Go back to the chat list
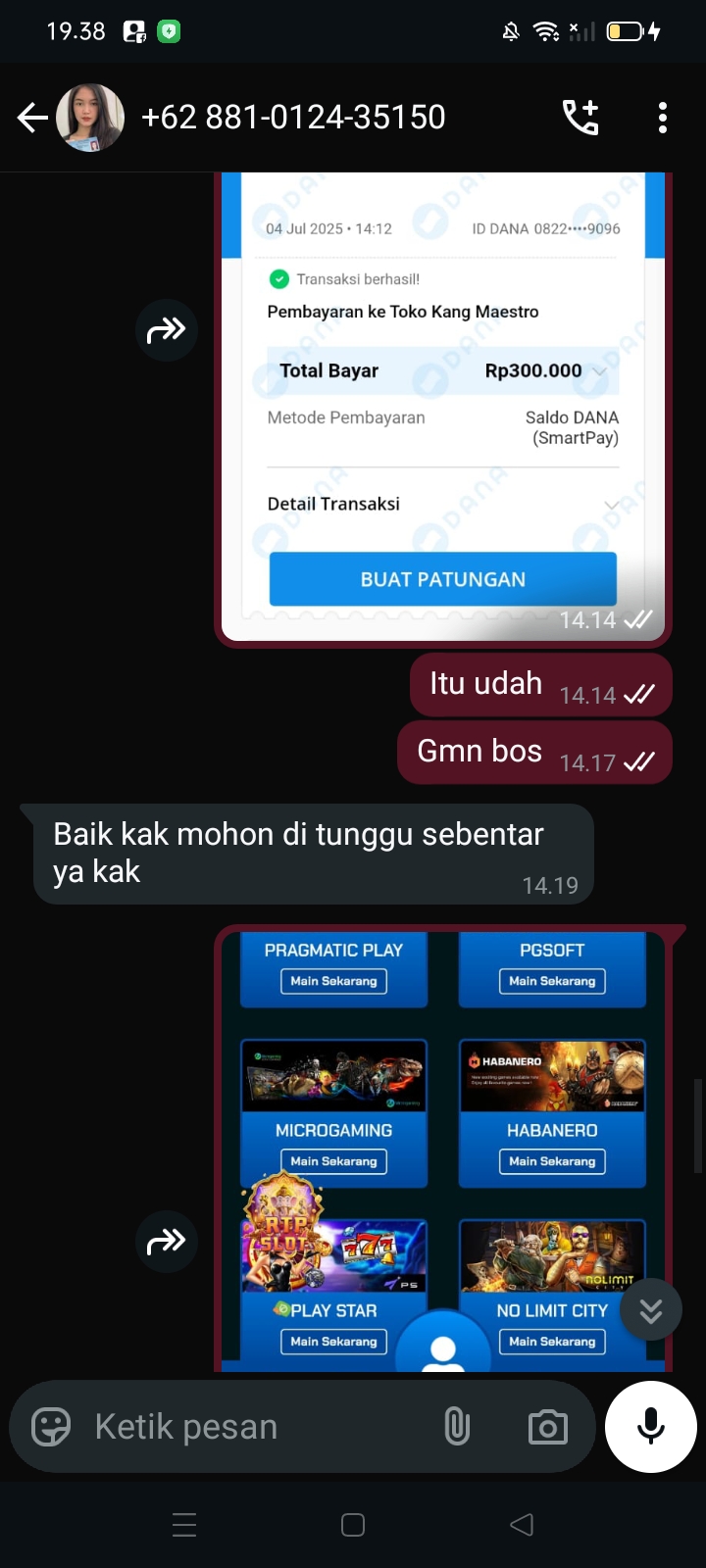The width and height of the screenshot is (706, 1568). (x=32, y=118)
